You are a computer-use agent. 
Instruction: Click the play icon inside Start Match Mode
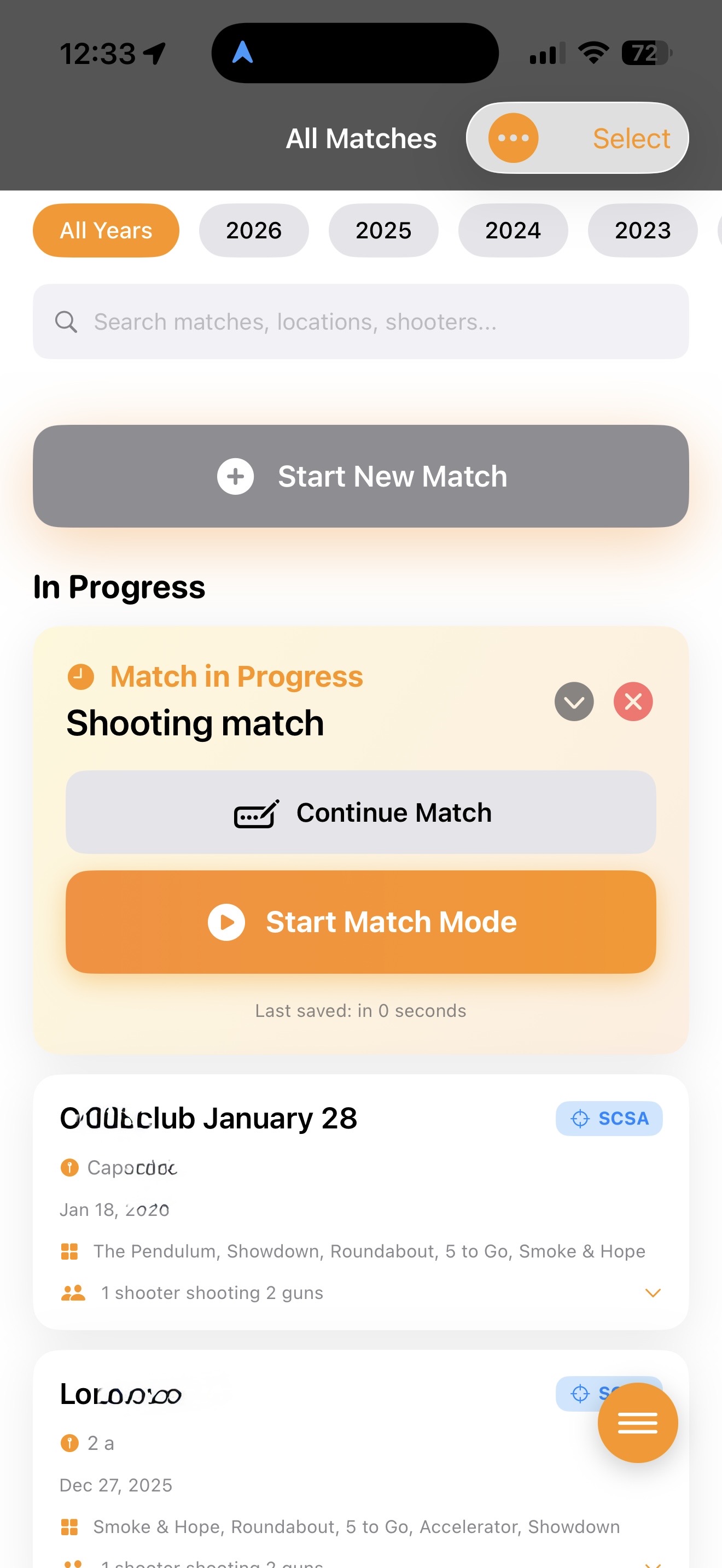click(228, 922)
